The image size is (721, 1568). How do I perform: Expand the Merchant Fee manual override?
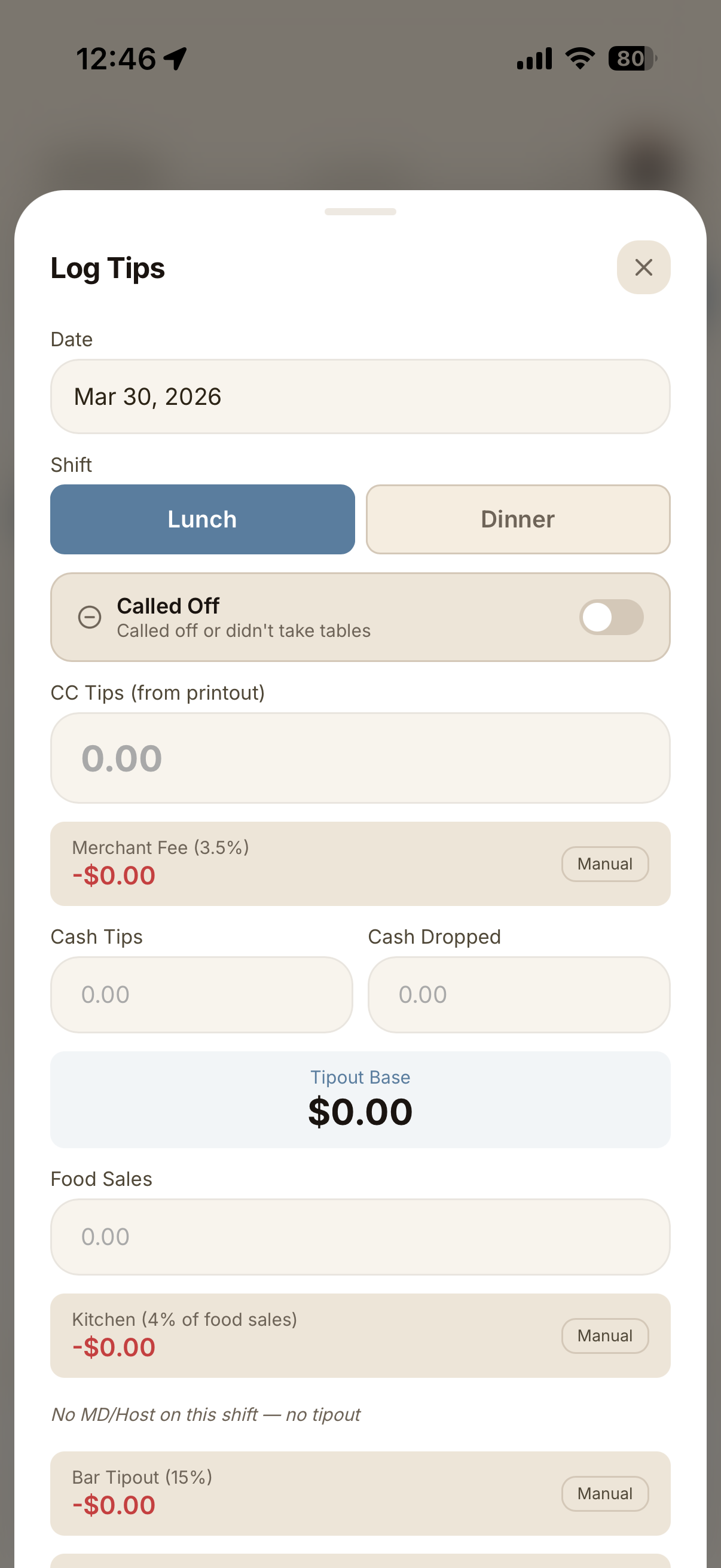(x=604, y=864)
